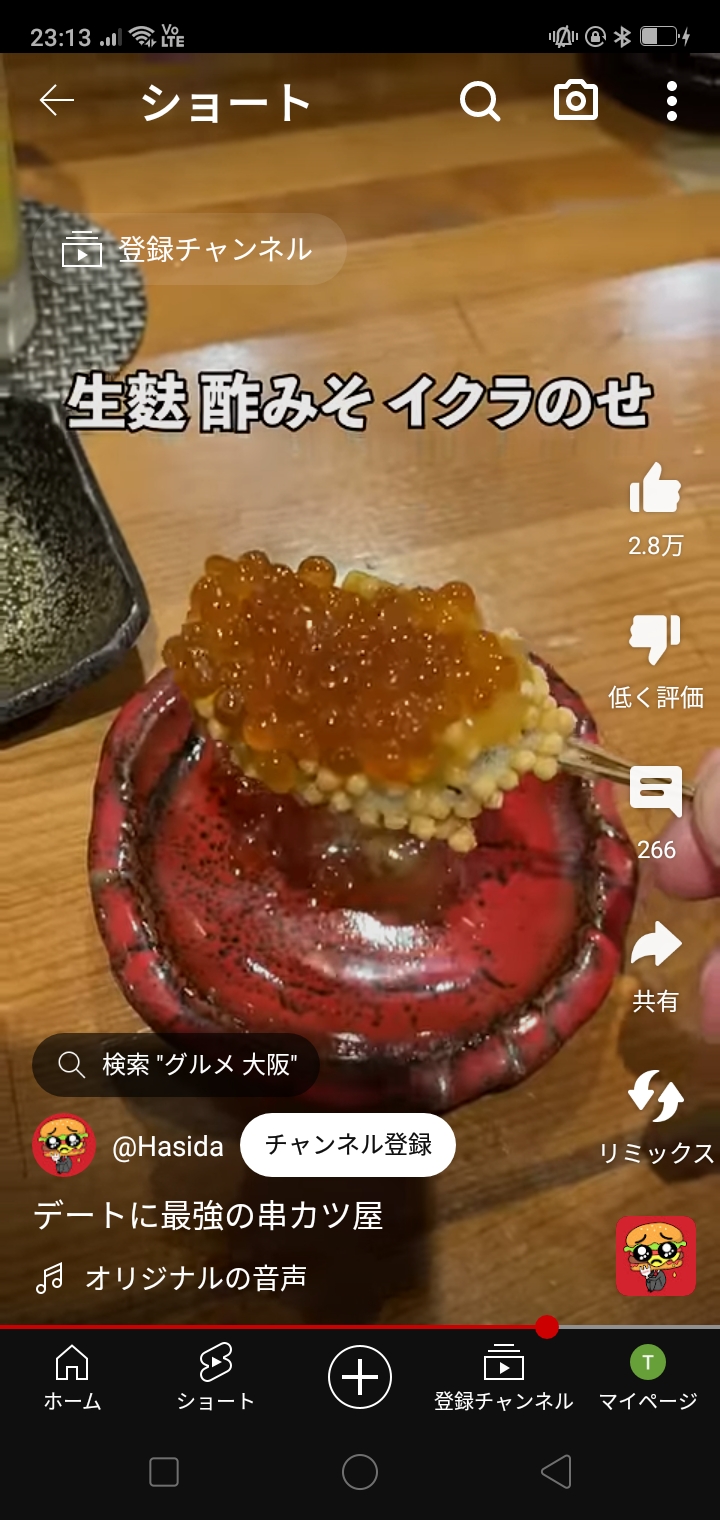Open the オリジナルの音声 sound page
Viewport: 720px width, 1520px height.
195,1278
